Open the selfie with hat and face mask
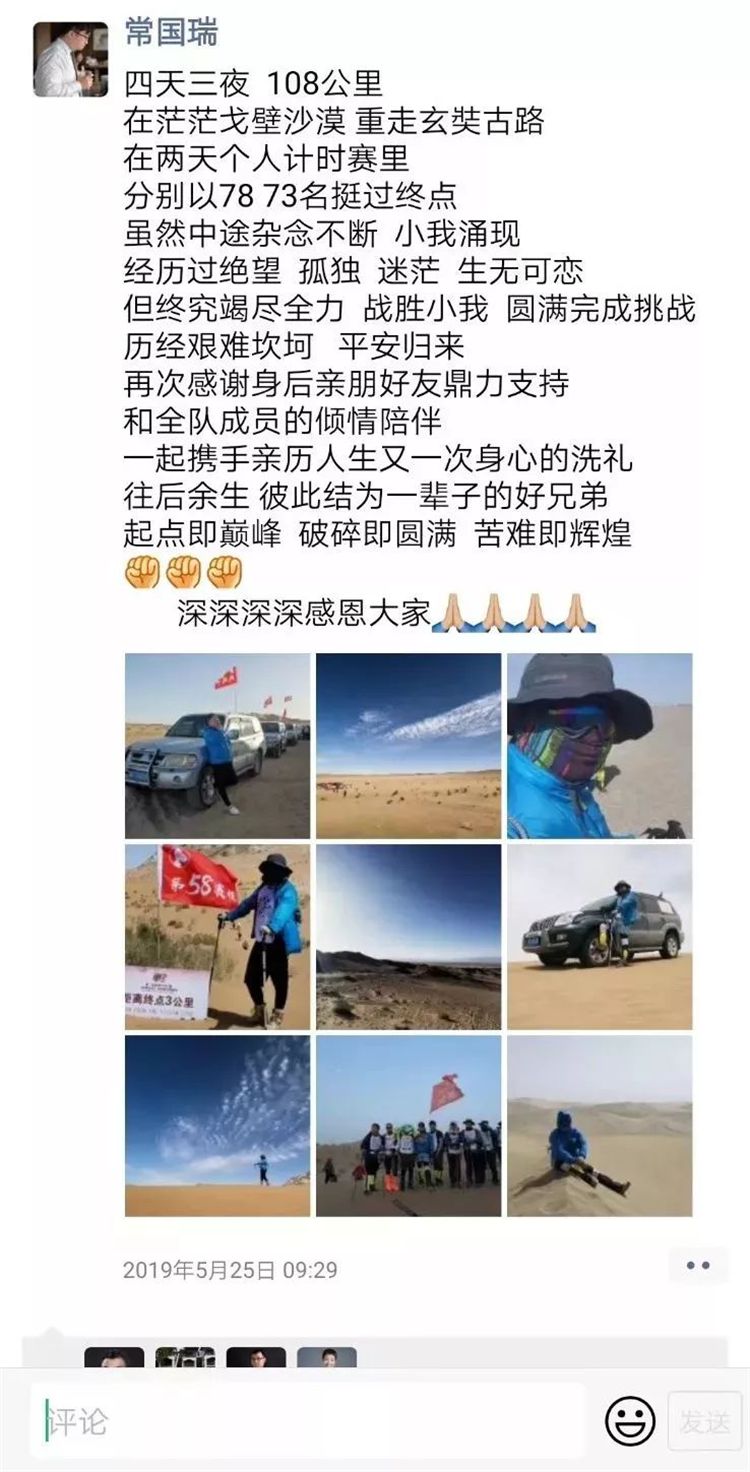 pos(599,745)
